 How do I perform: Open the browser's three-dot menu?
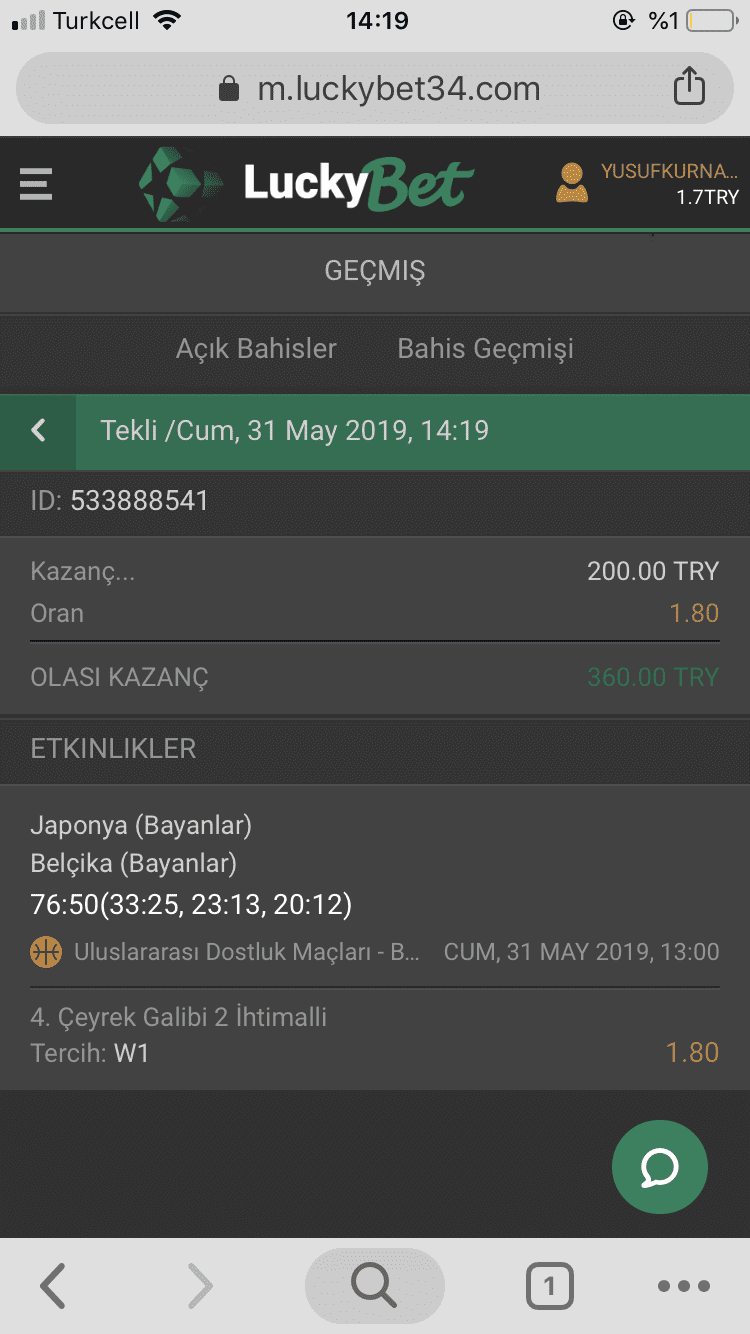(684, 1286)
